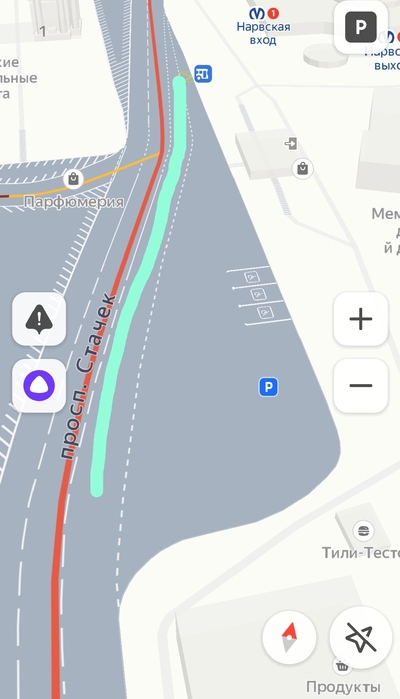
Task: Enable location tracking arrow button
Action: pos(360,637)
